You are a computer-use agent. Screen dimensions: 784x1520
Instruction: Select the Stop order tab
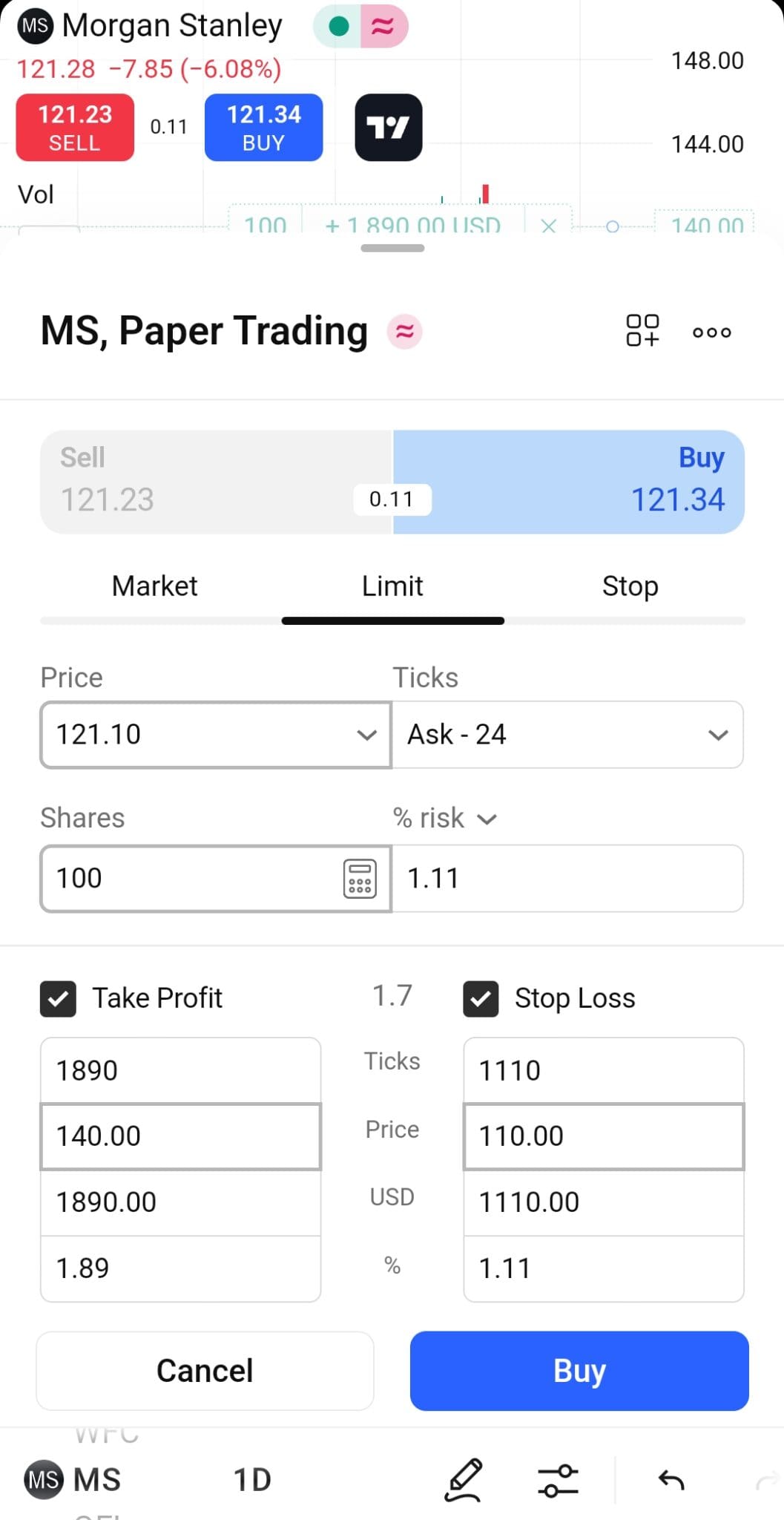pos(630,586)
